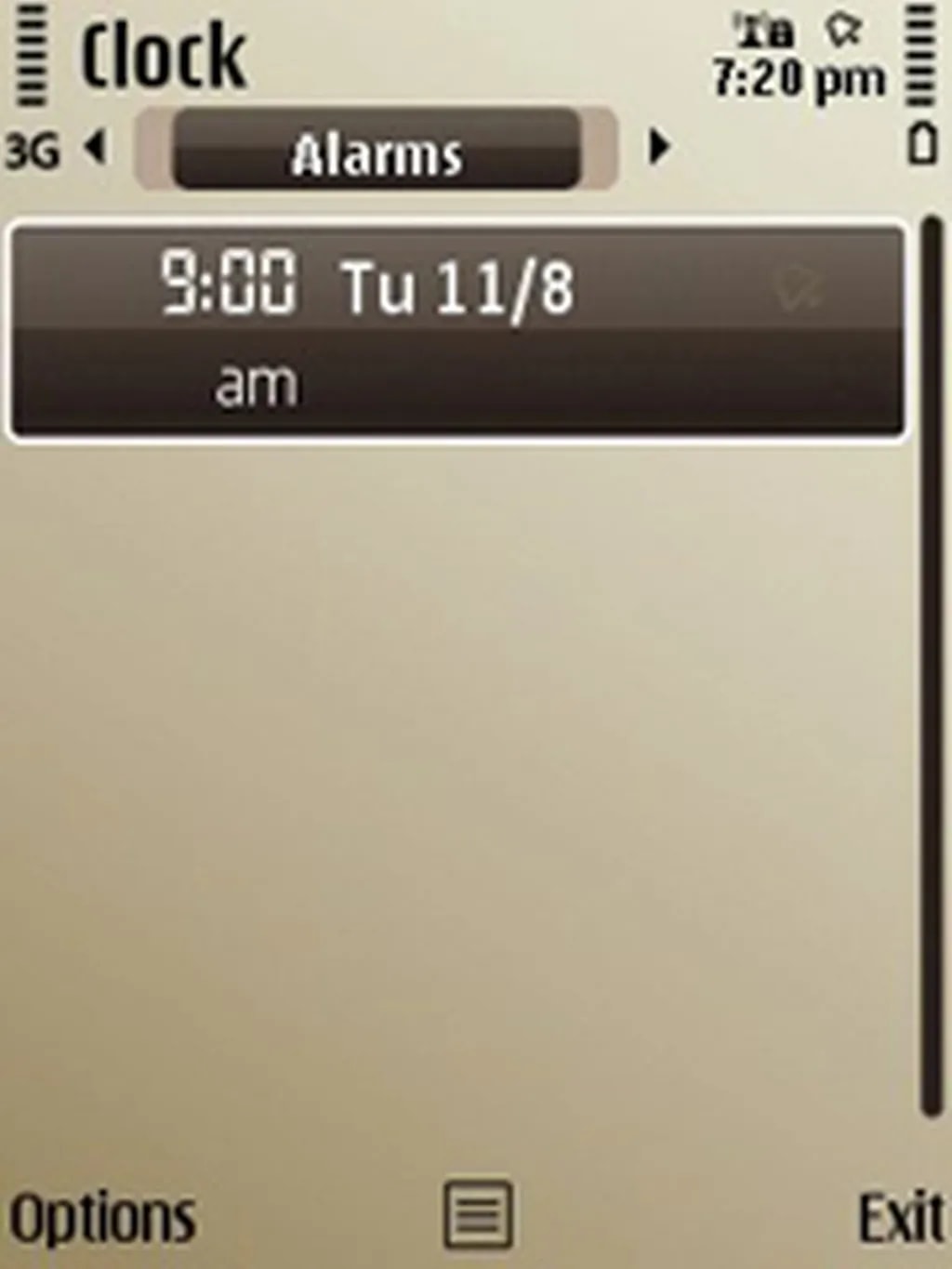952x1269 pixels.
Task: Select the Alarms tab
Action: click(x=377, y=152)
